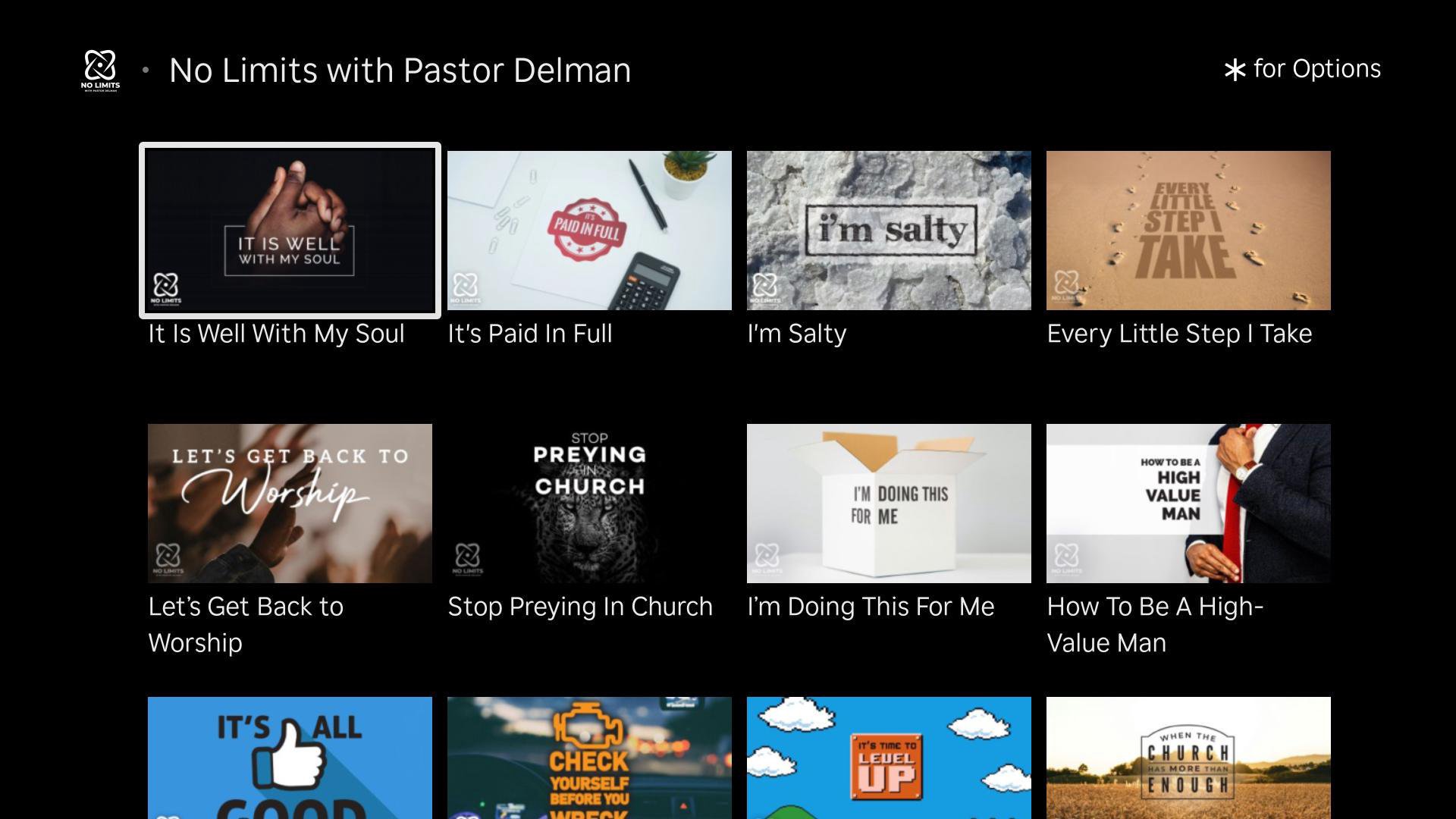Select the It's All Good thumbnail
1456x819 pixels.
pos(290,758)
